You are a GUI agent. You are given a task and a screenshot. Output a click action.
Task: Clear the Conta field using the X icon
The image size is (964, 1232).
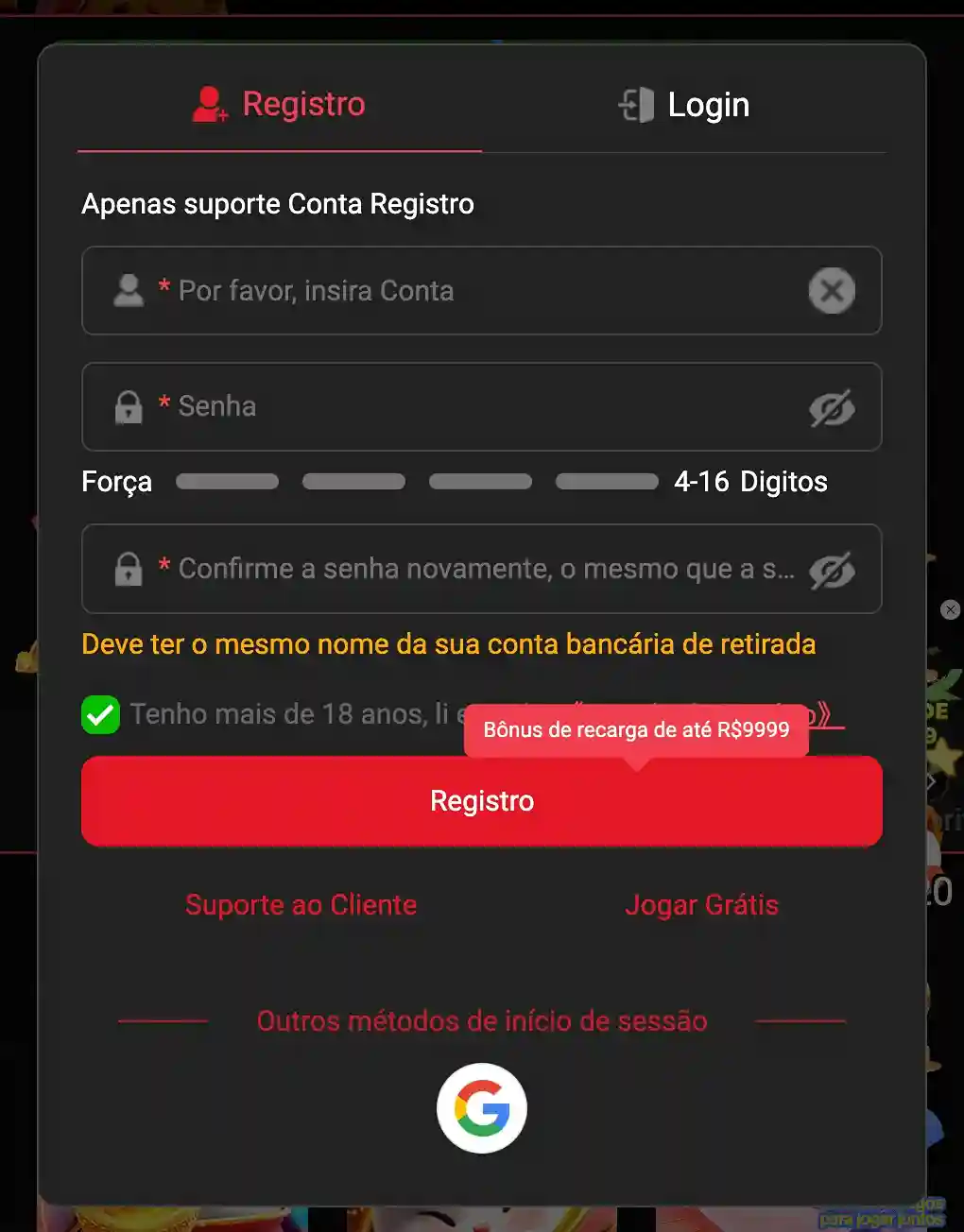coord(831,291)
